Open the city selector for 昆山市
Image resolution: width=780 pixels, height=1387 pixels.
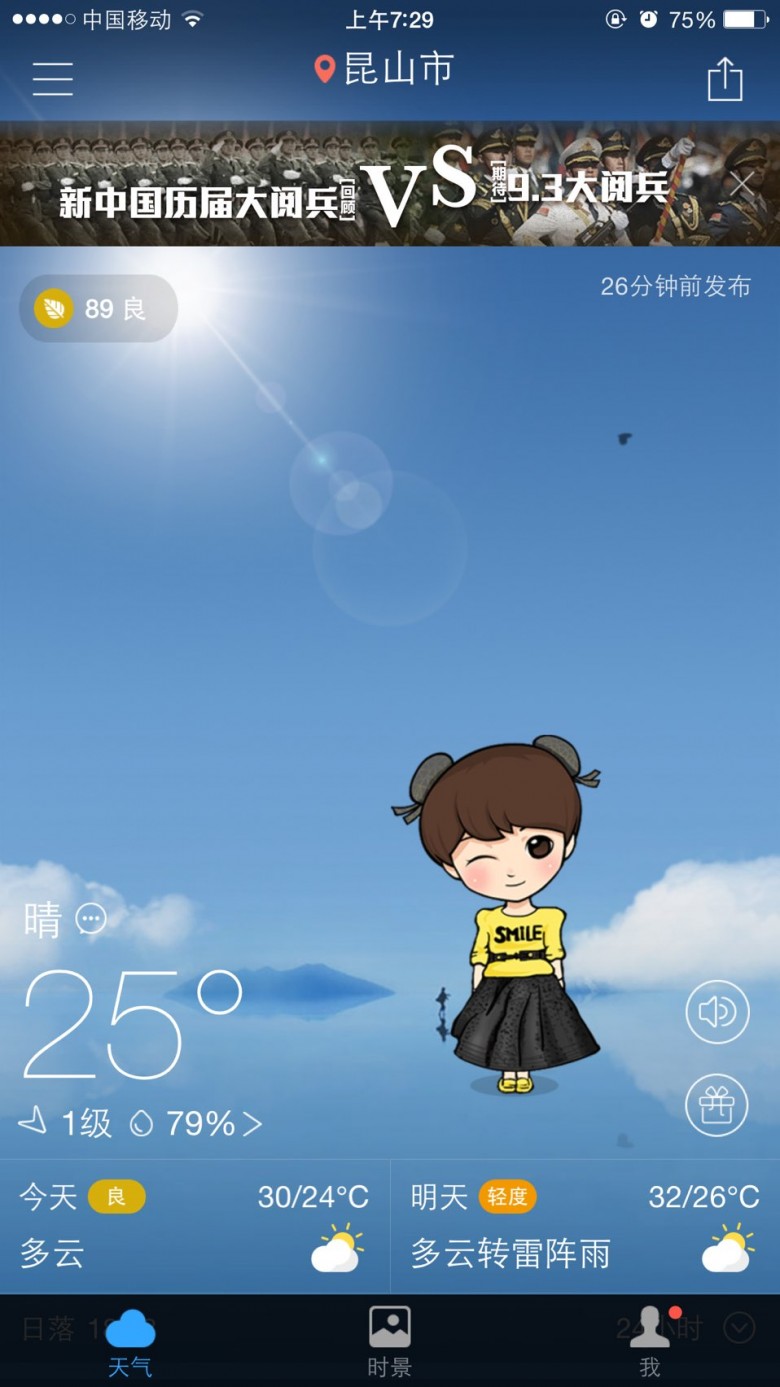point(385,69)
